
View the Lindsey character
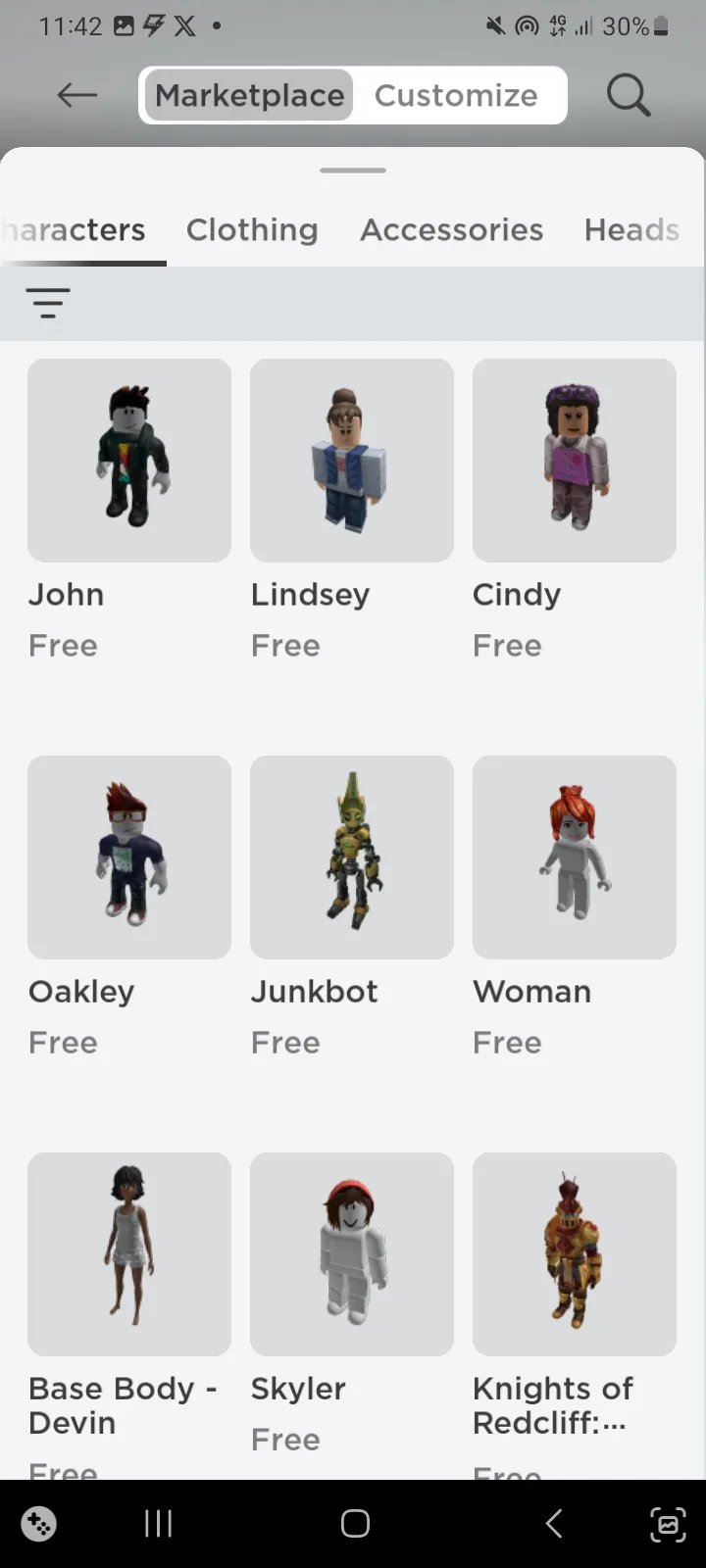[352, 461]
